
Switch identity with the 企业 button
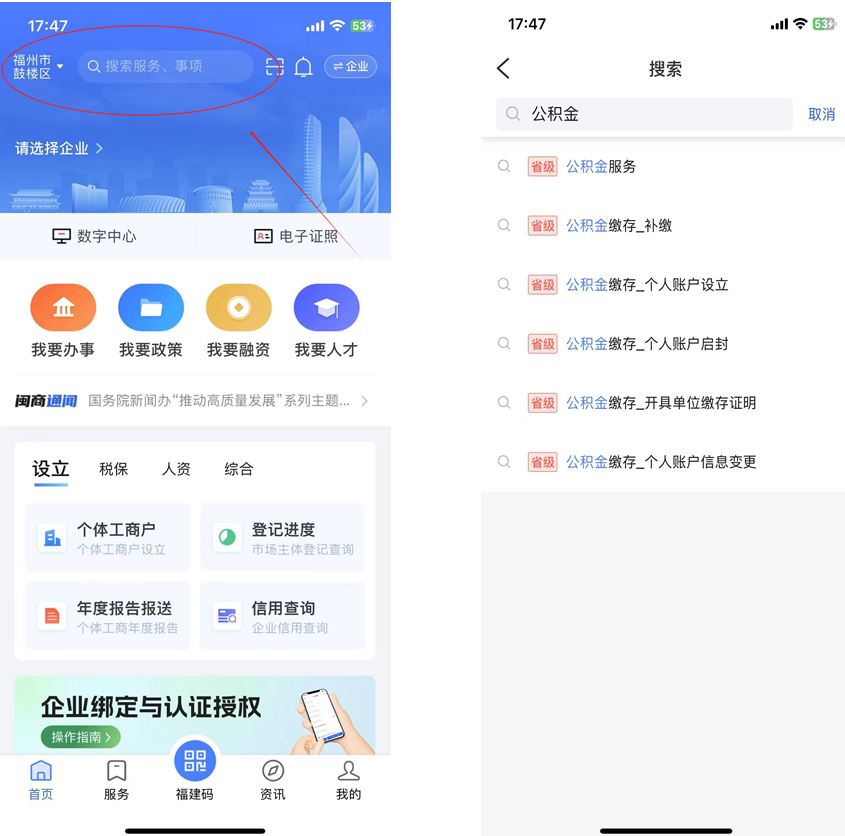coord(350,67)
